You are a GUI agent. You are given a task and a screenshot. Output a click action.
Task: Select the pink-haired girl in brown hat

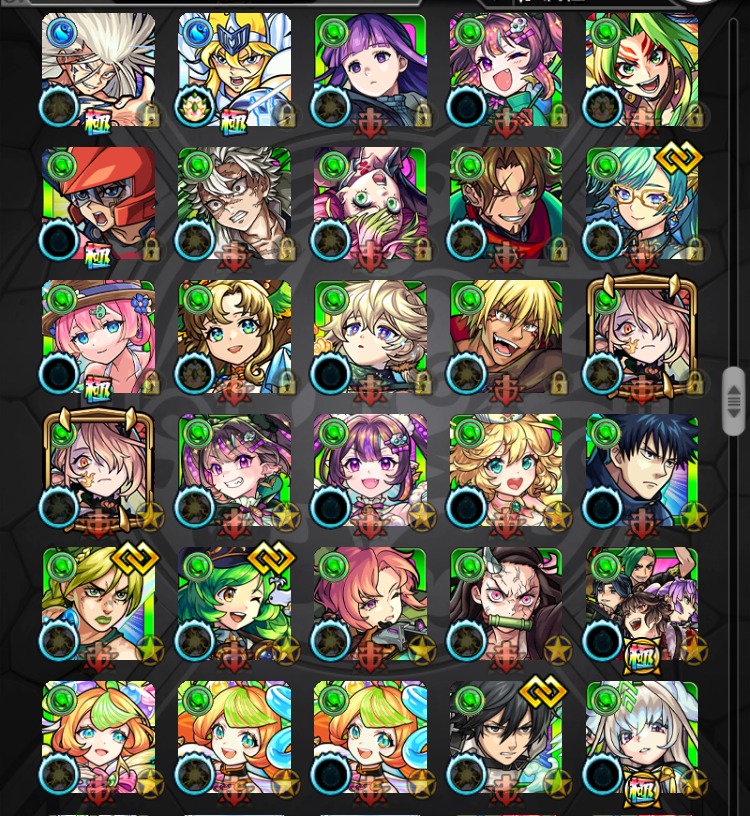[x=98, y=337]
